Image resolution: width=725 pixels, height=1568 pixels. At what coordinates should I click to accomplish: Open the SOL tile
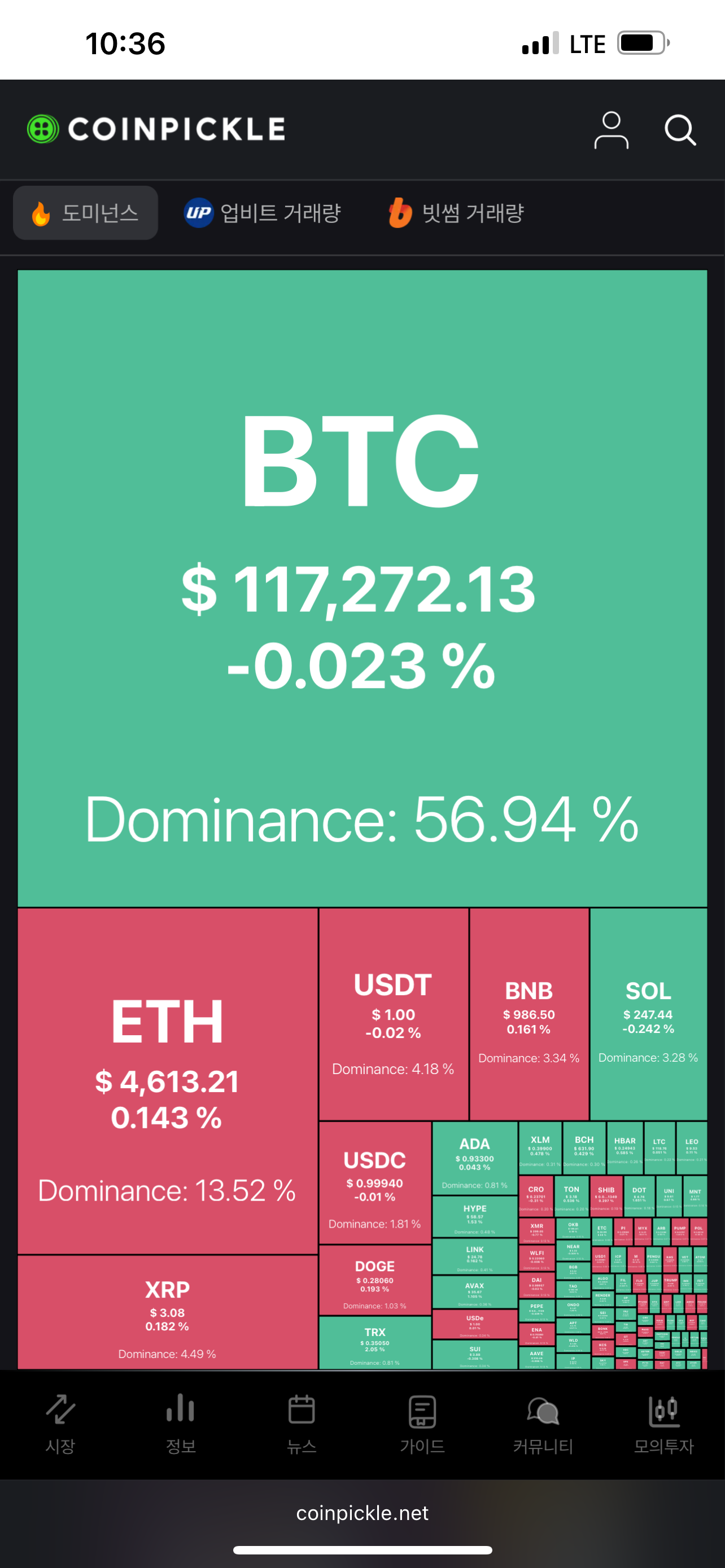[648, 1014]
